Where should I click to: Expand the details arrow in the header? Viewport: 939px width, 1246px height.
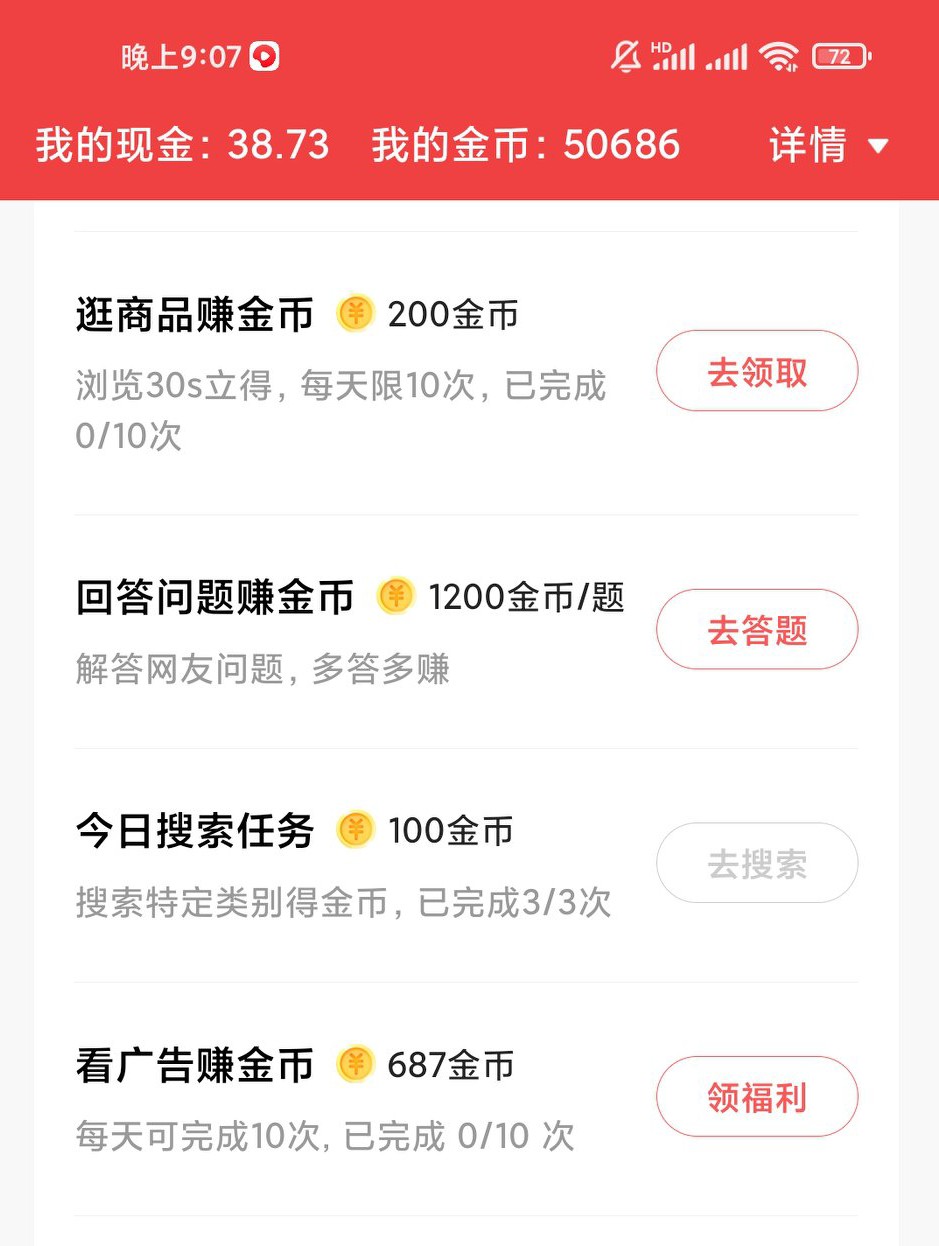coord(878,146)
